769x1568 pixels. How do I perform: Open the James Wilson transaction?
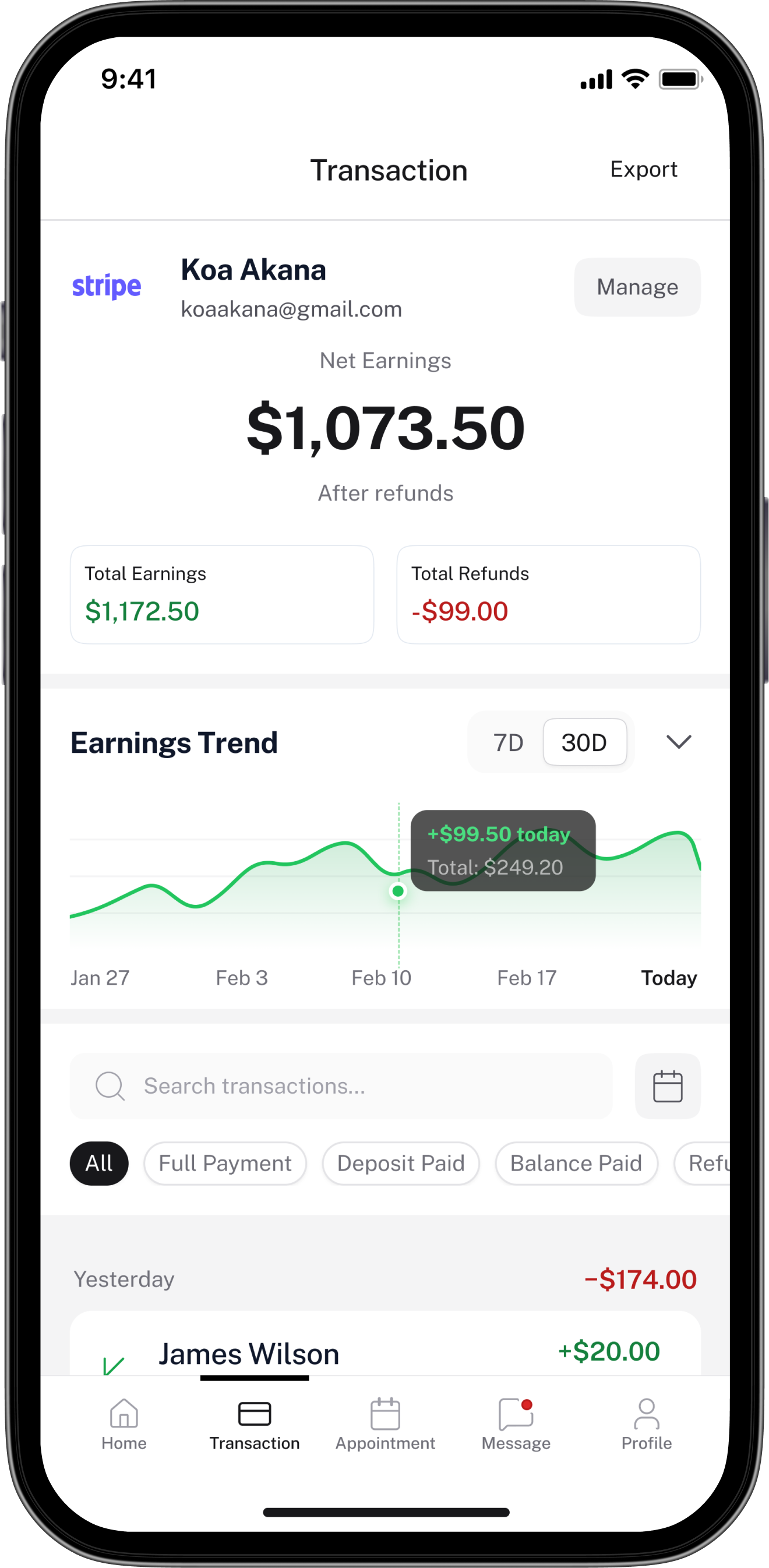point(384,1352)
